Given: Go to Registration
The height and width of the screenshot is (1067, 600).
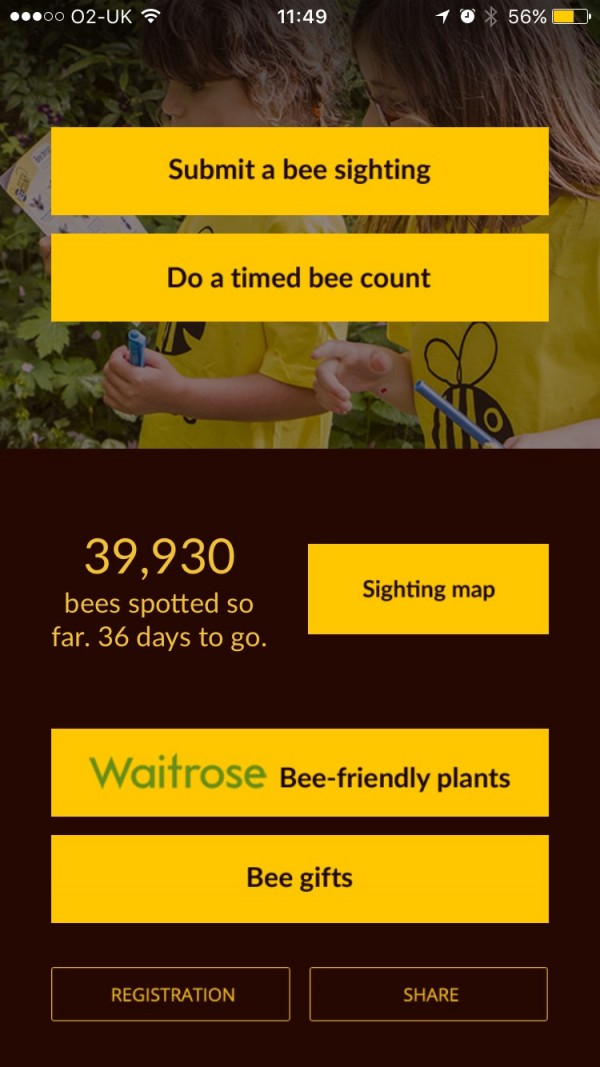Looking at the screenshot, I should coord(171,994).
